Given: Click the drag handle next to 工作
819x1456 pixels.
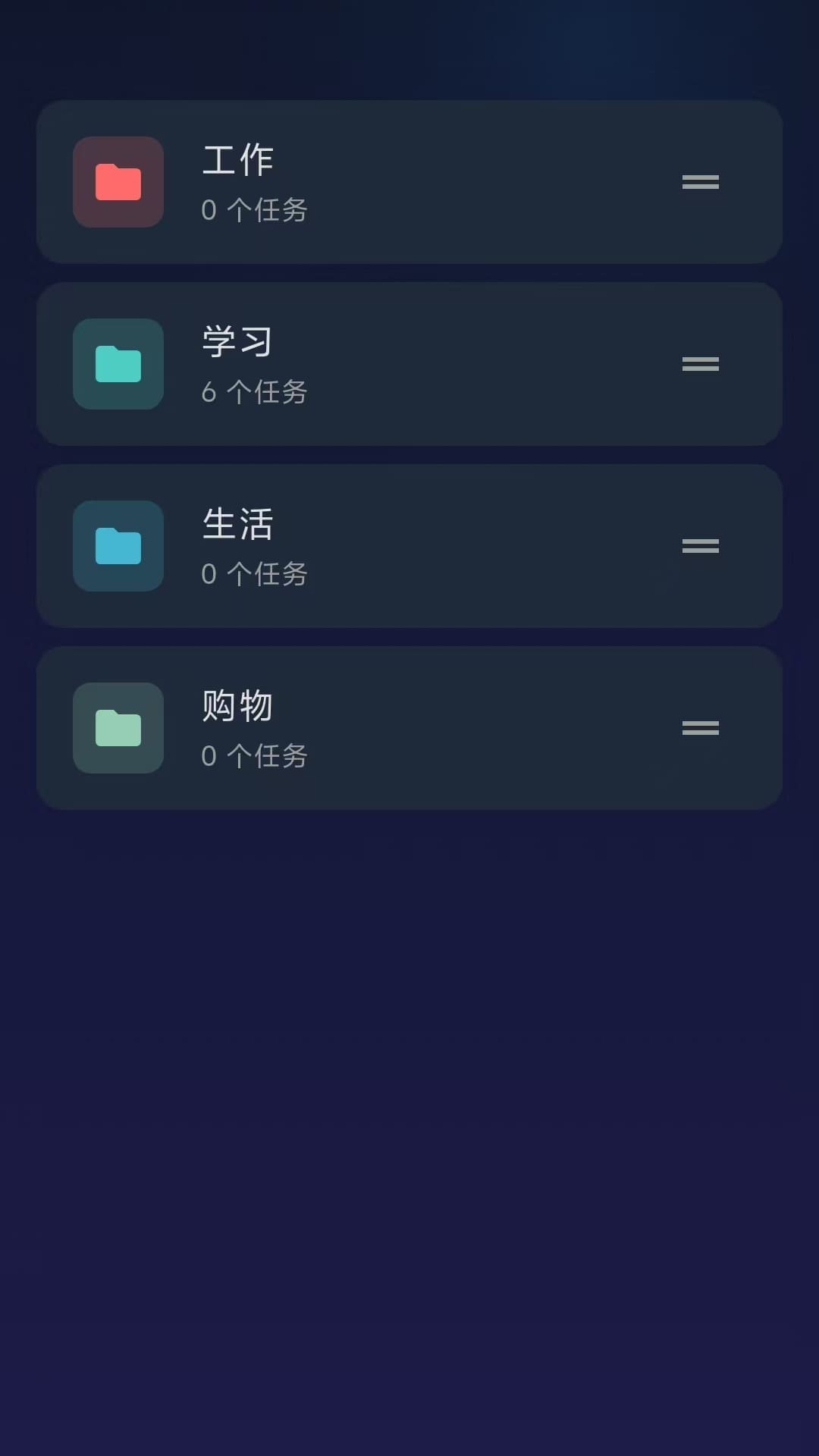Looking at the screenshot, I should 700,182.
